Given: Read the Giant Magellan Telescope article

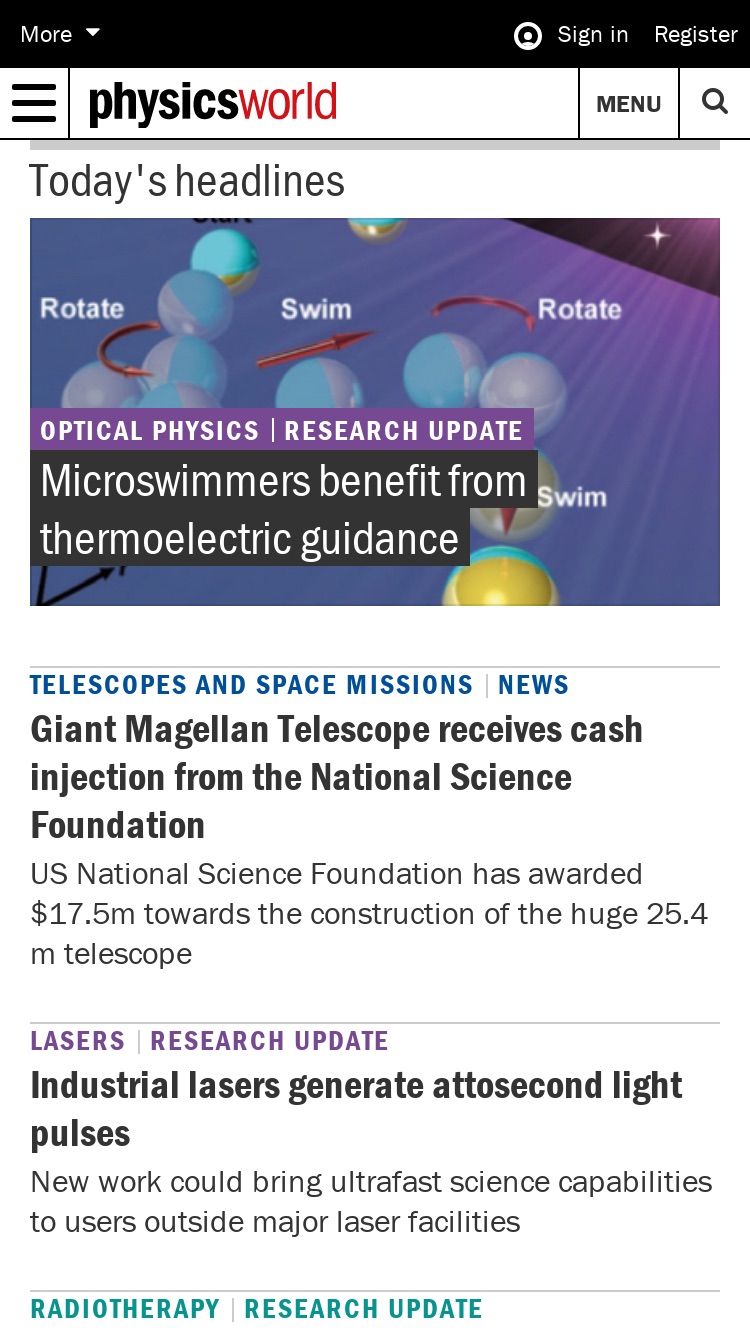Looking at the screenshot, I should click(337, 777).
